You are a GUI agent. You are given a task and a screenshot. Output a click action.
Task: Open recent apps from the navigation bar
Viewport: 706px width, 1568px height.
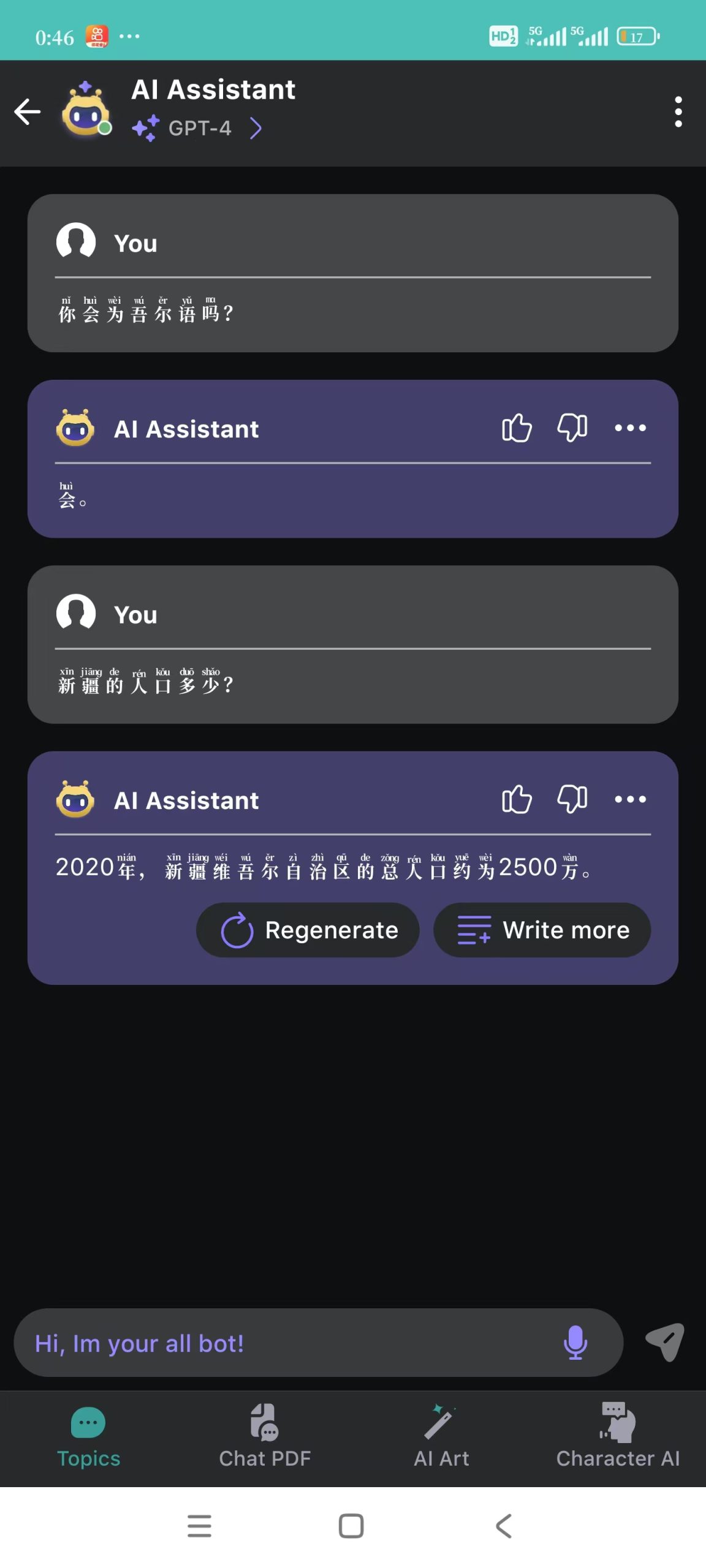[x=199, y=1526]
